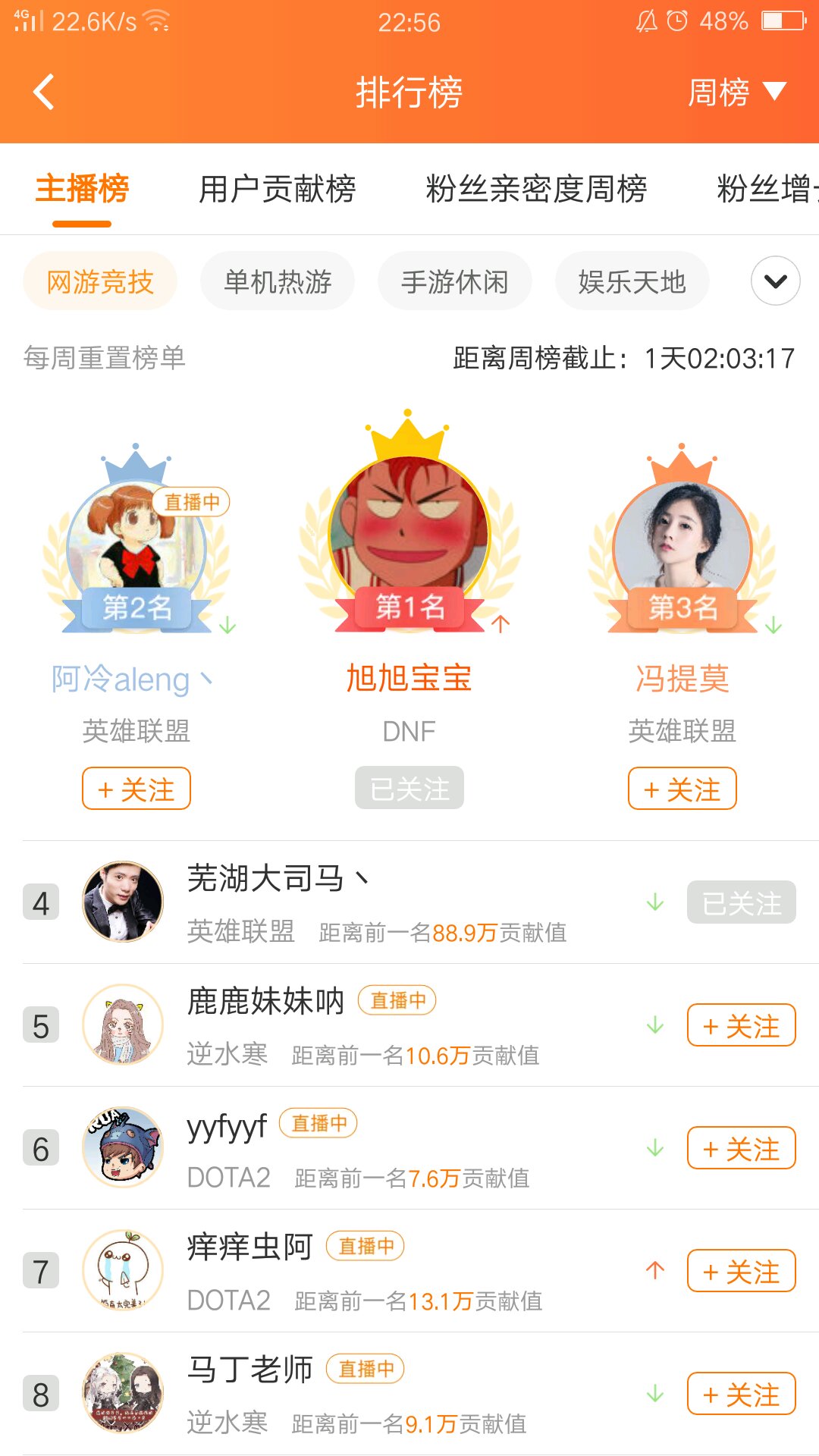
Task: Follow 鹿鹿妹妹呐
Action: [x=741, y=1025]
